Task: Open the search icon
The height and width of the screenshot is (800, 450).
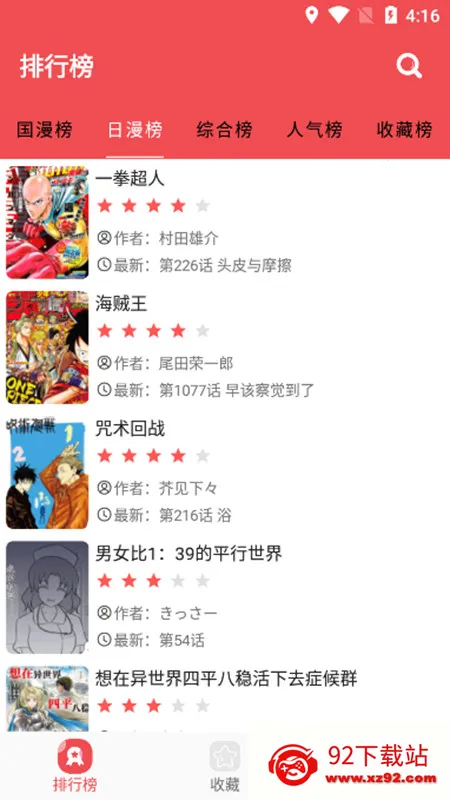Action: (409, 66)
